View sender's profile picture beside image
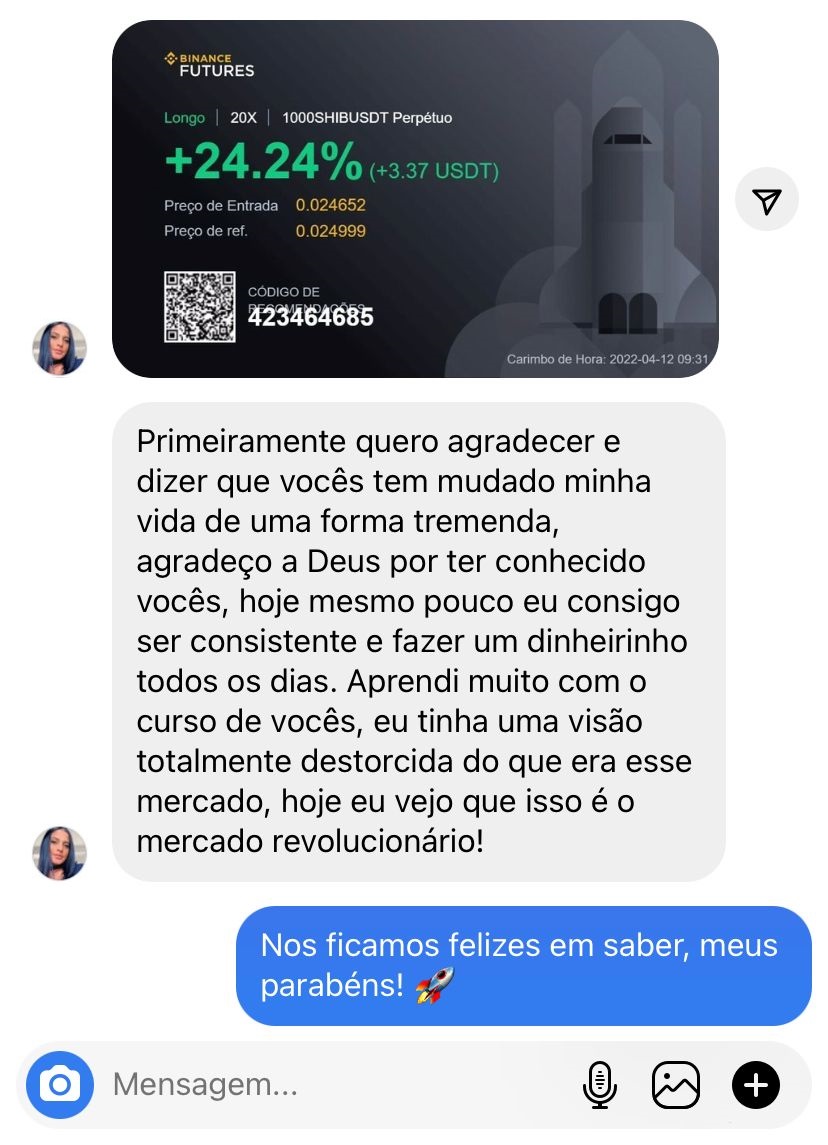Image resolution: width=828 pixels, height=1145 pixels. 60,348
